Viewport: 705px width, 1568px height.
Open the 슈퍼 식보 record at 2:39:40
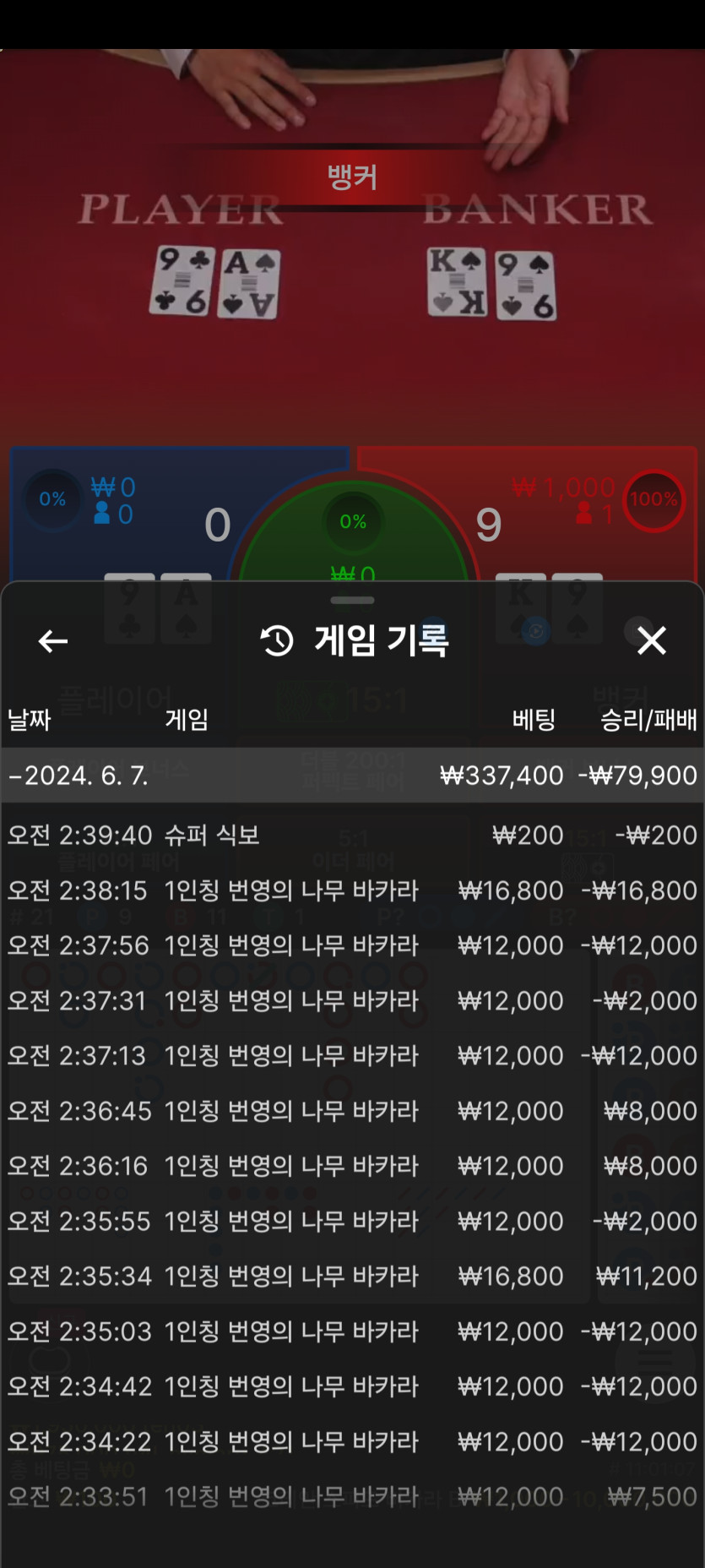point(352,835)
